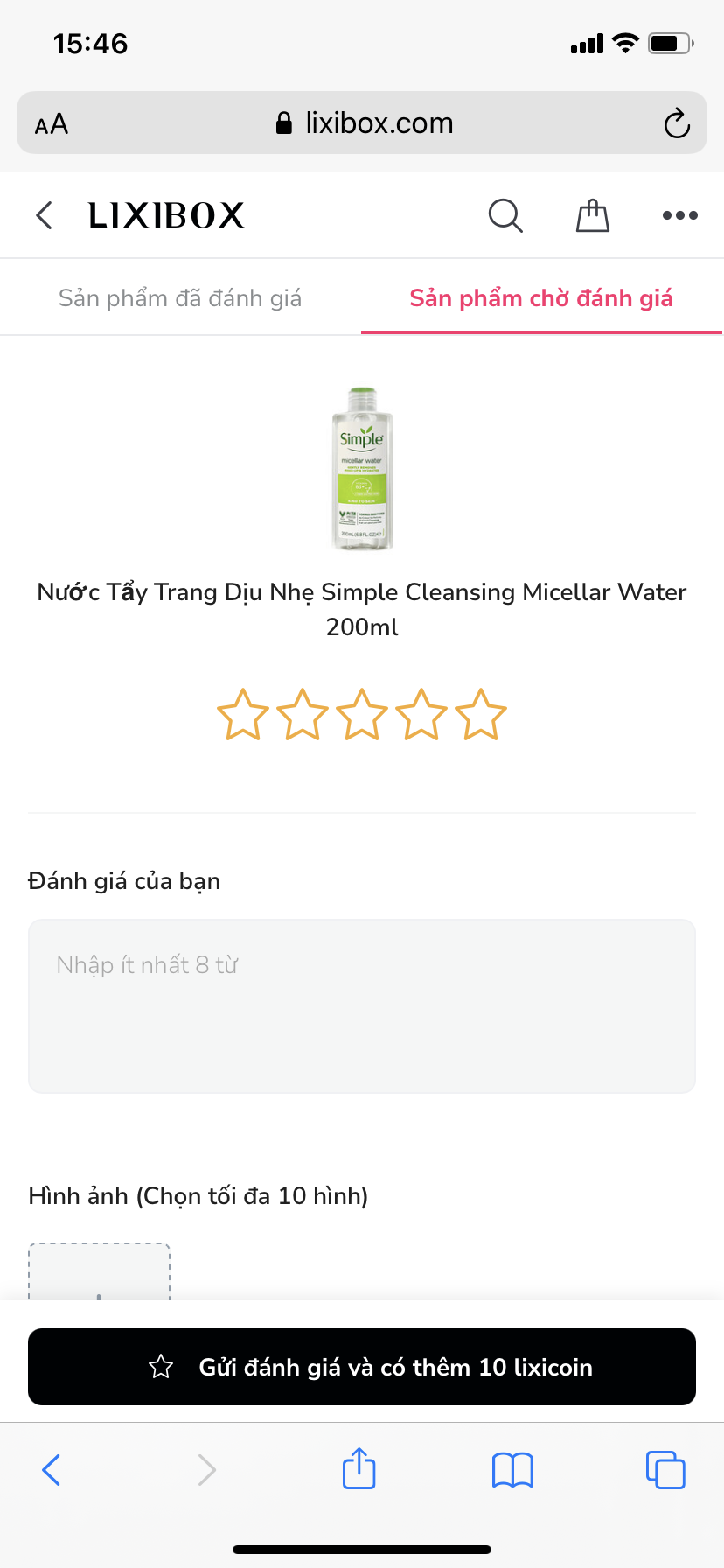Tap the review text field
Image resolution: width=724 pixels, height=1568 pixels.
click(362, 1005)
